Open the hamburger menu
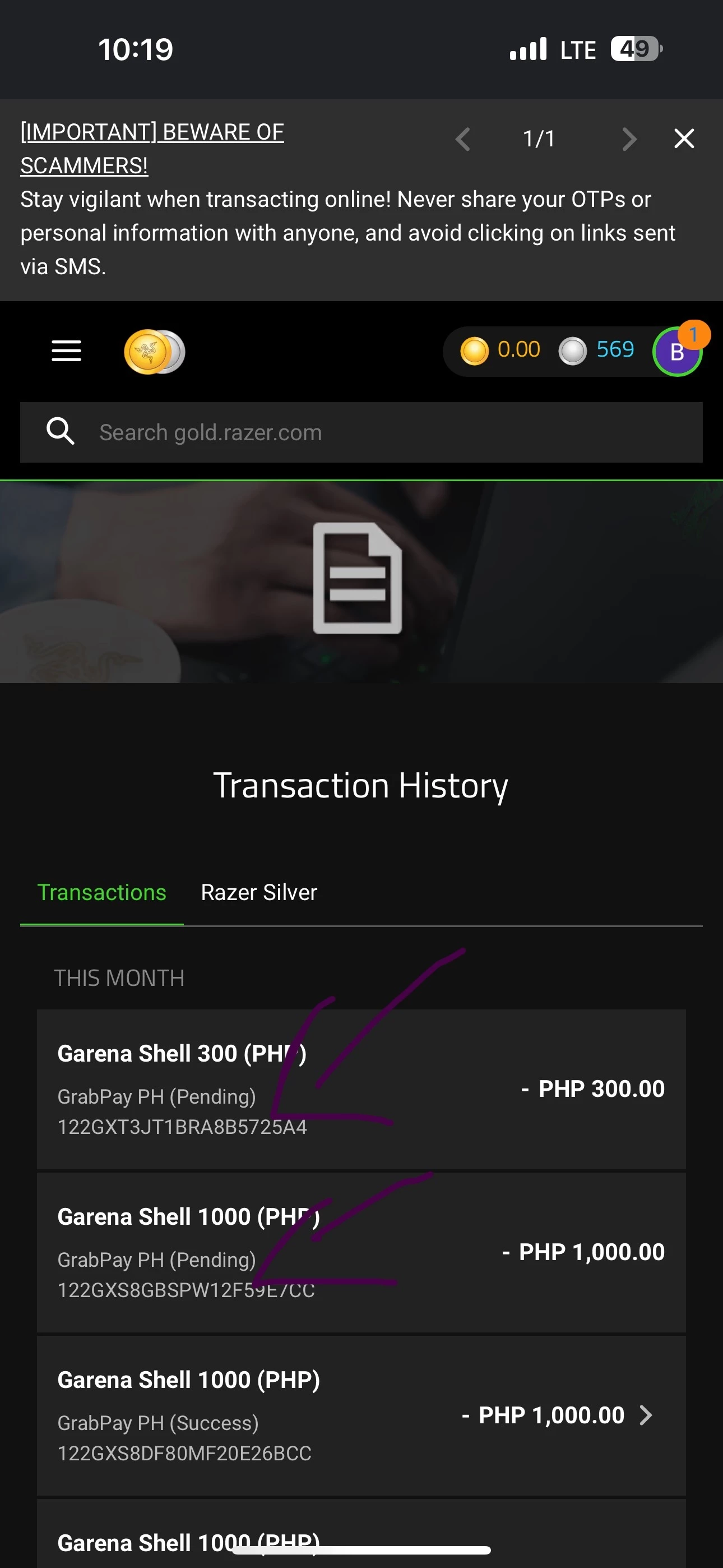The image size is (723, 1568). tap(66, 351)
